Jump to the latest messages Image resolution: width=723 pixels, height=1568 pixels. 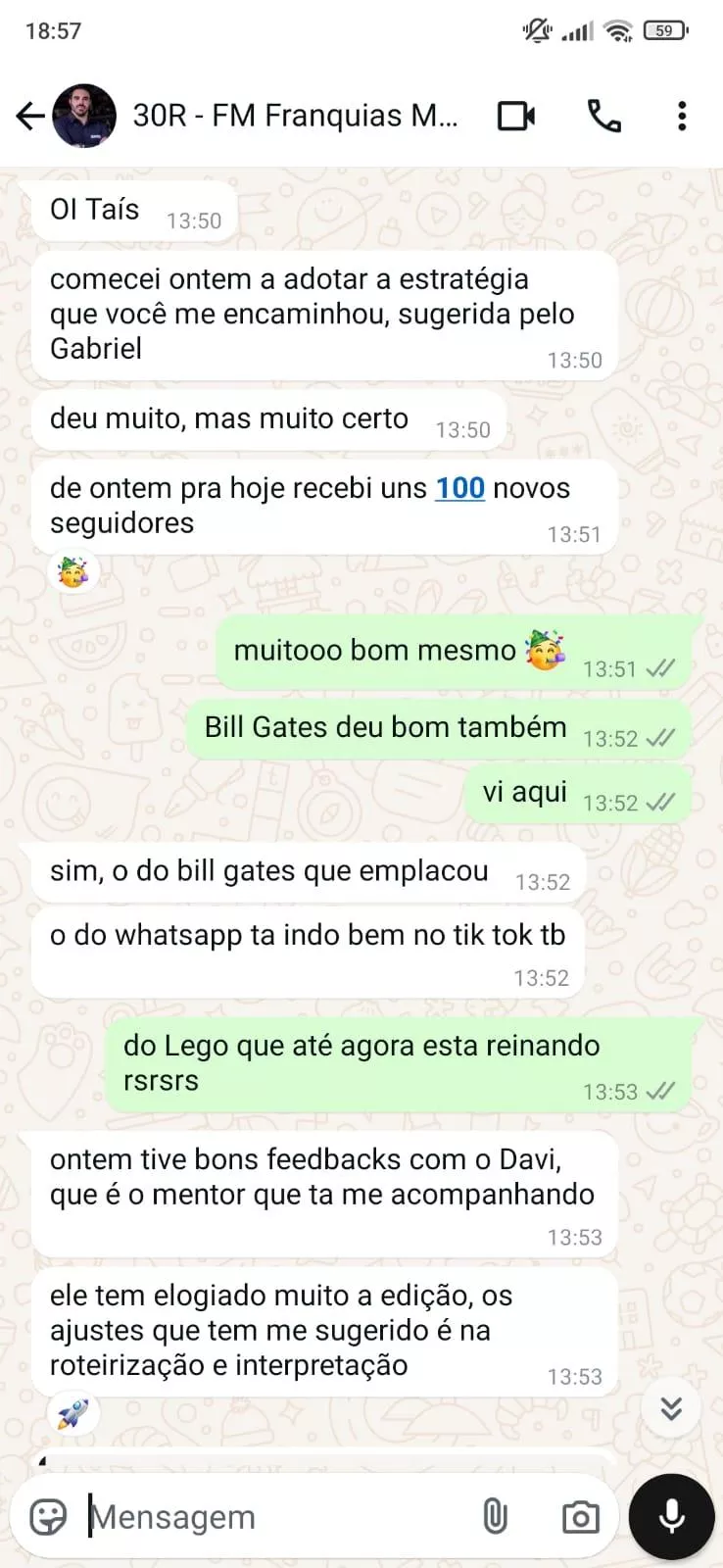pyautogui.click(x=671, y=1408)
